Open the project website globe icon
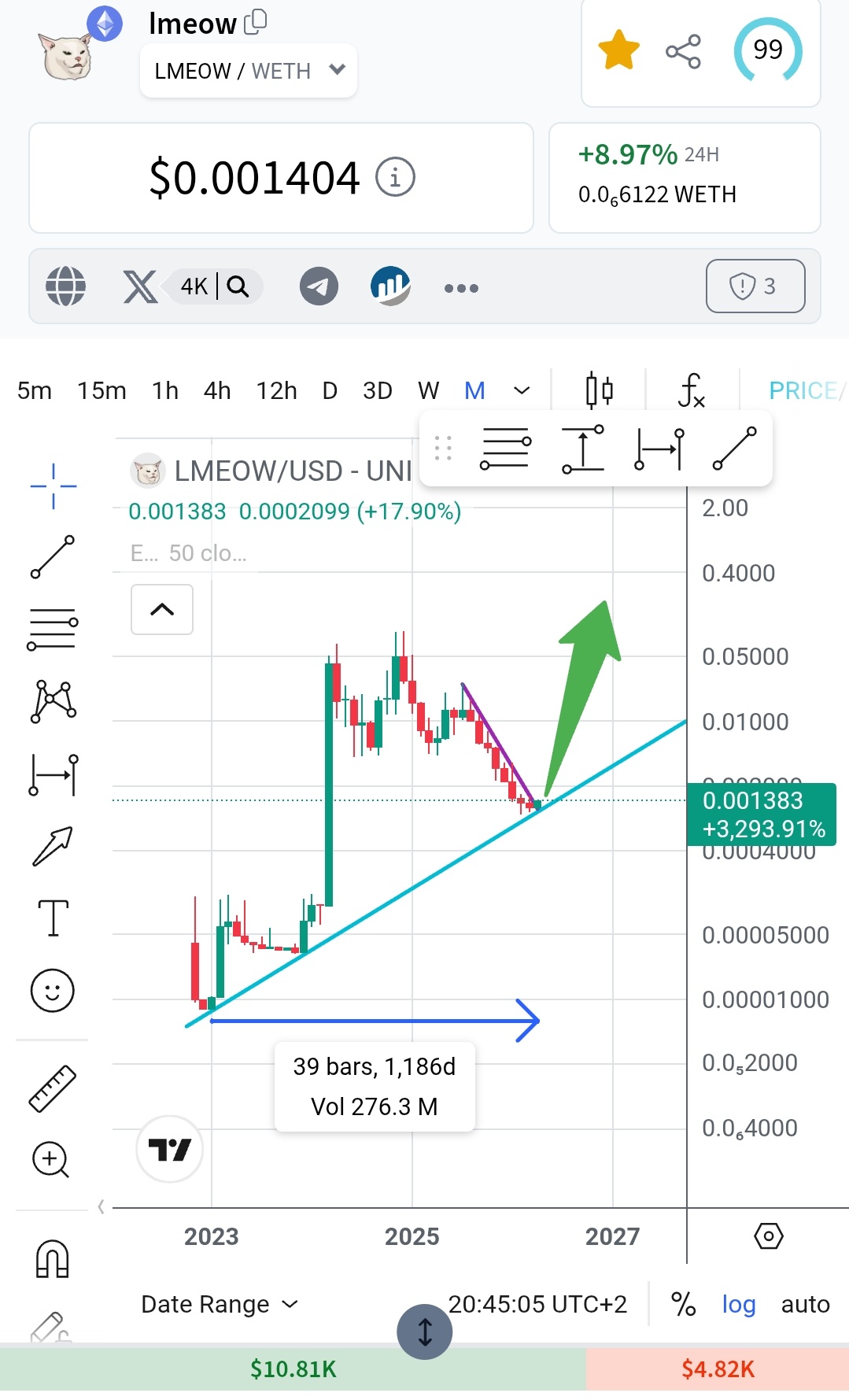Screen dimensions: 849x1400 pyautogui.click(x=65, y=286)
